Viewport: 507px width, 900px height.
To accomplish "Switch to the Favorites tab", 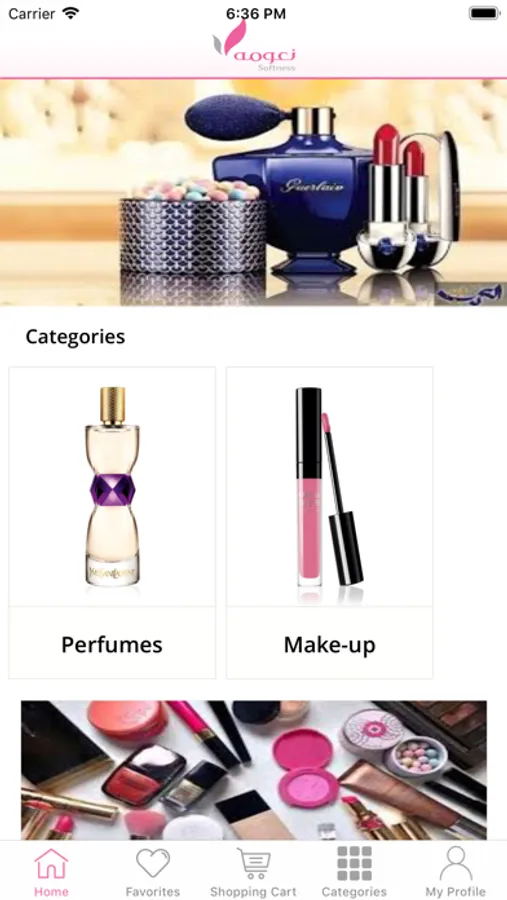I will coord(153,872).
